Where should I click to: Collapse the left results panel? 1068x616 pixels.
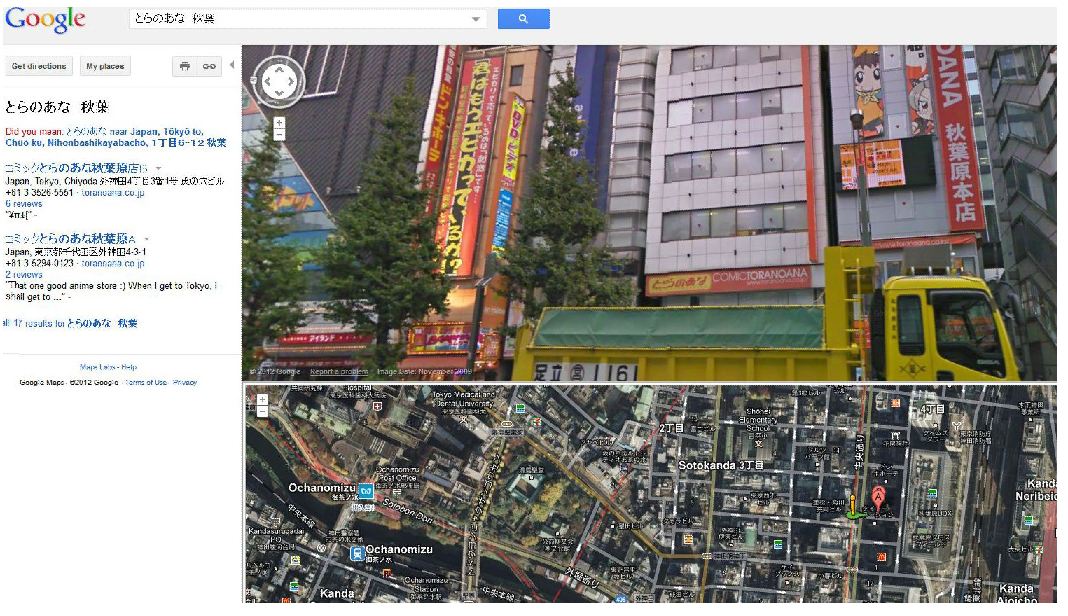point(232,66)
